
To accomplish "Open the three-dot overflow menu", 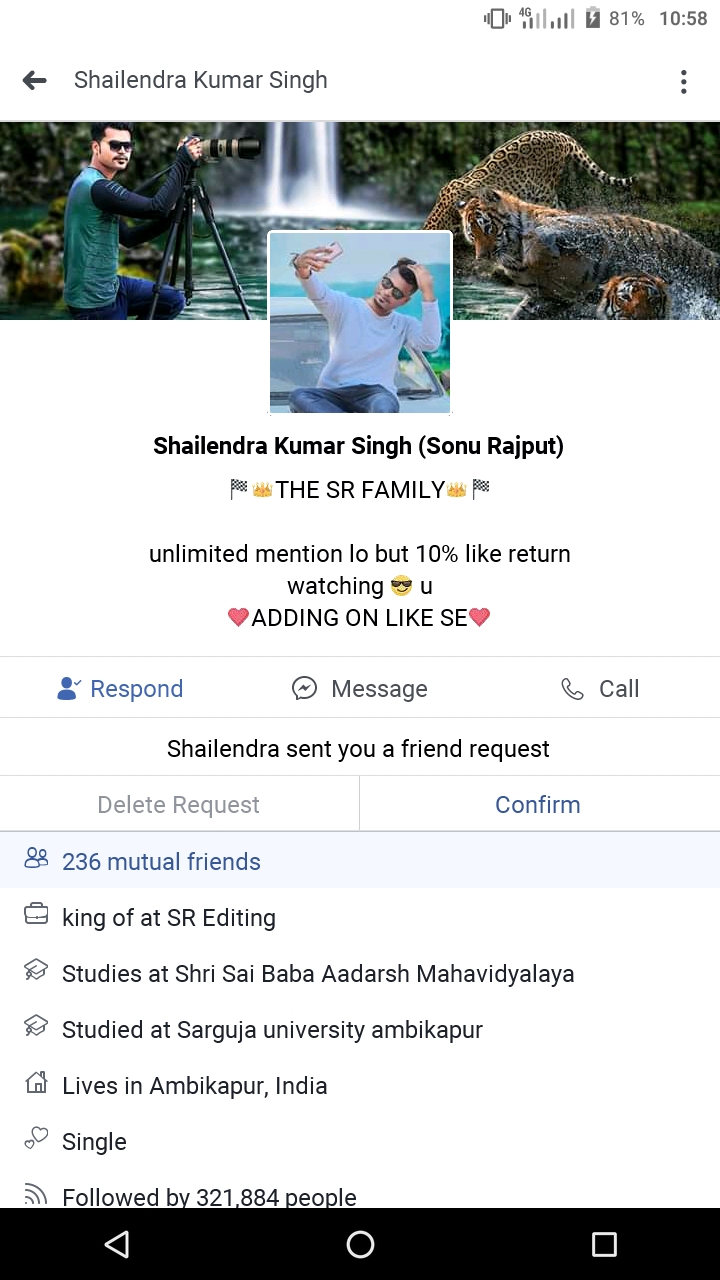I will pos(684,81).
